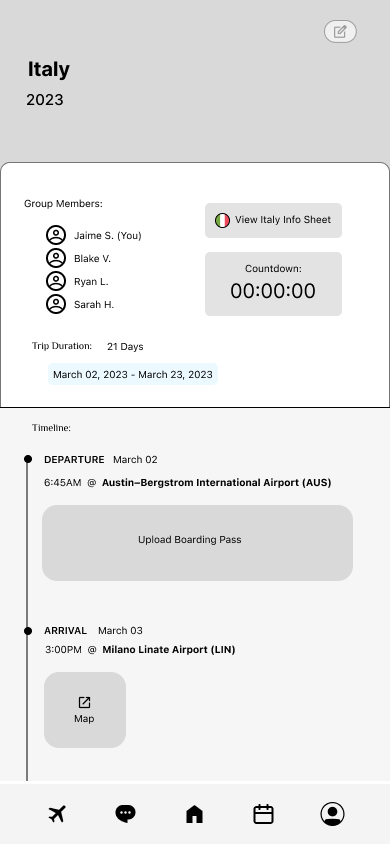Switch to the airplane trips tab
The width and height of the screenshot is (390, 844).
tap(57, 814)
